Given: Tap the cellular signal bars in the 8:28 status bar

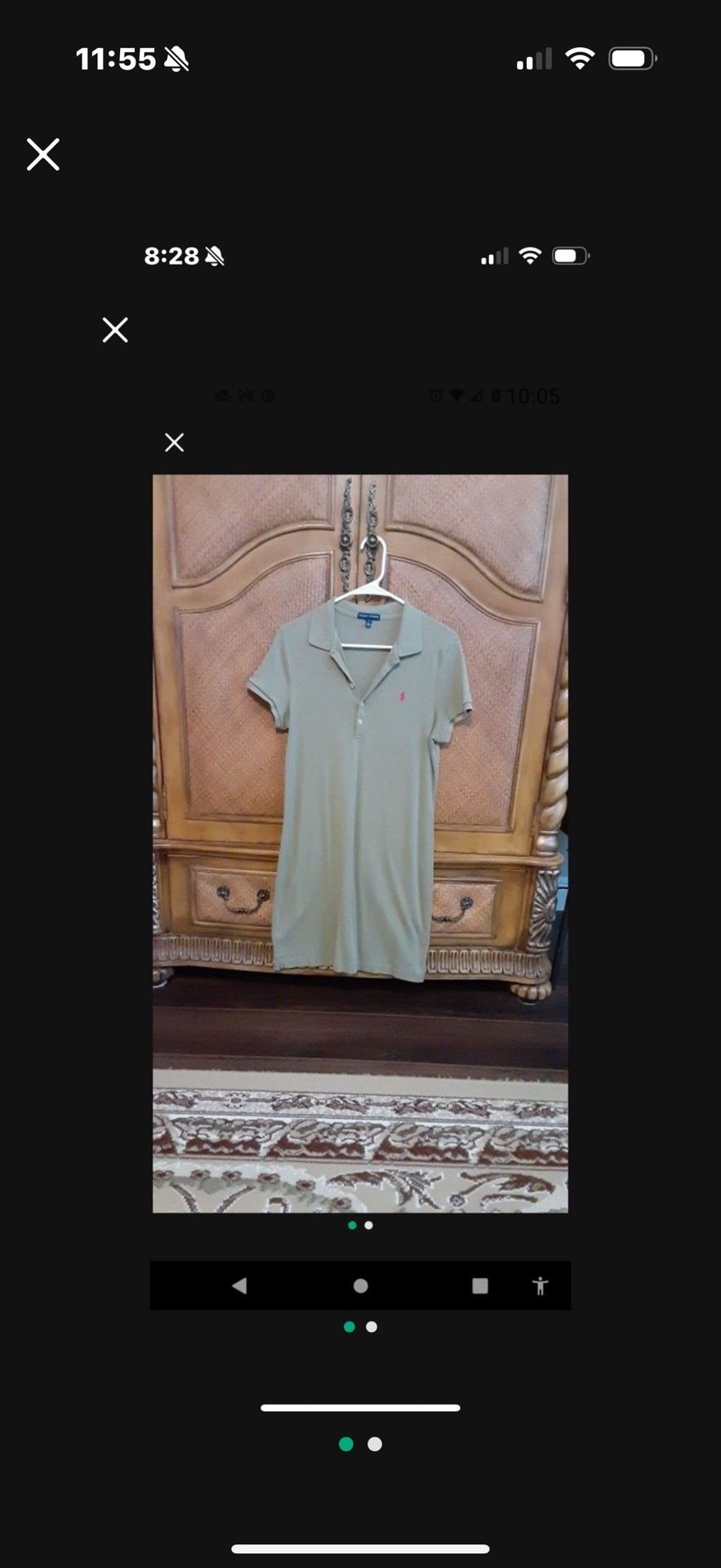Looking at the screenshot, I should coord(494,255).
